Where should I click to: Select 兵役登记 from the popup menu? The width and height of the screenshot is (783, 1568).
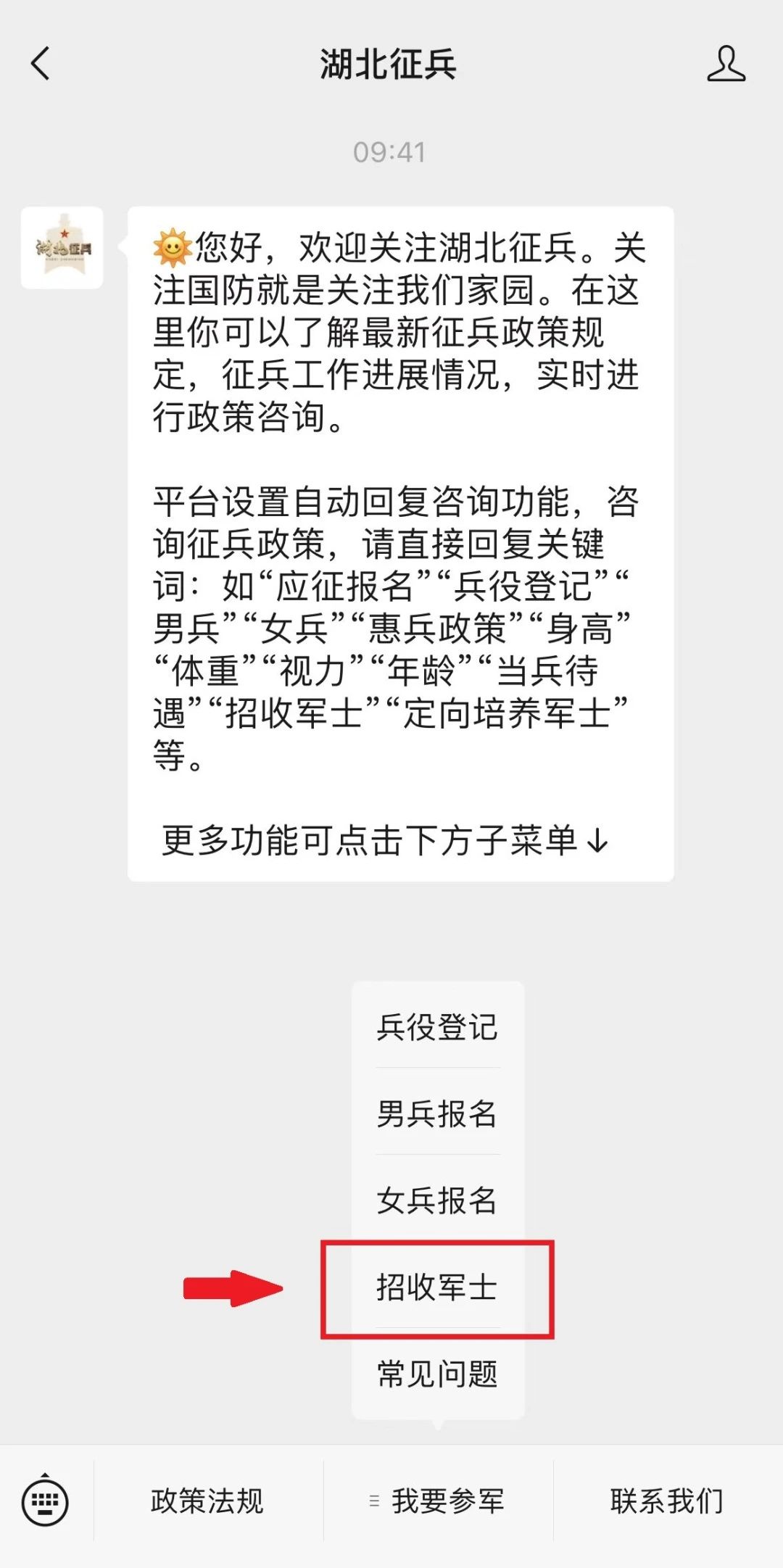[x=437, y=1026]
